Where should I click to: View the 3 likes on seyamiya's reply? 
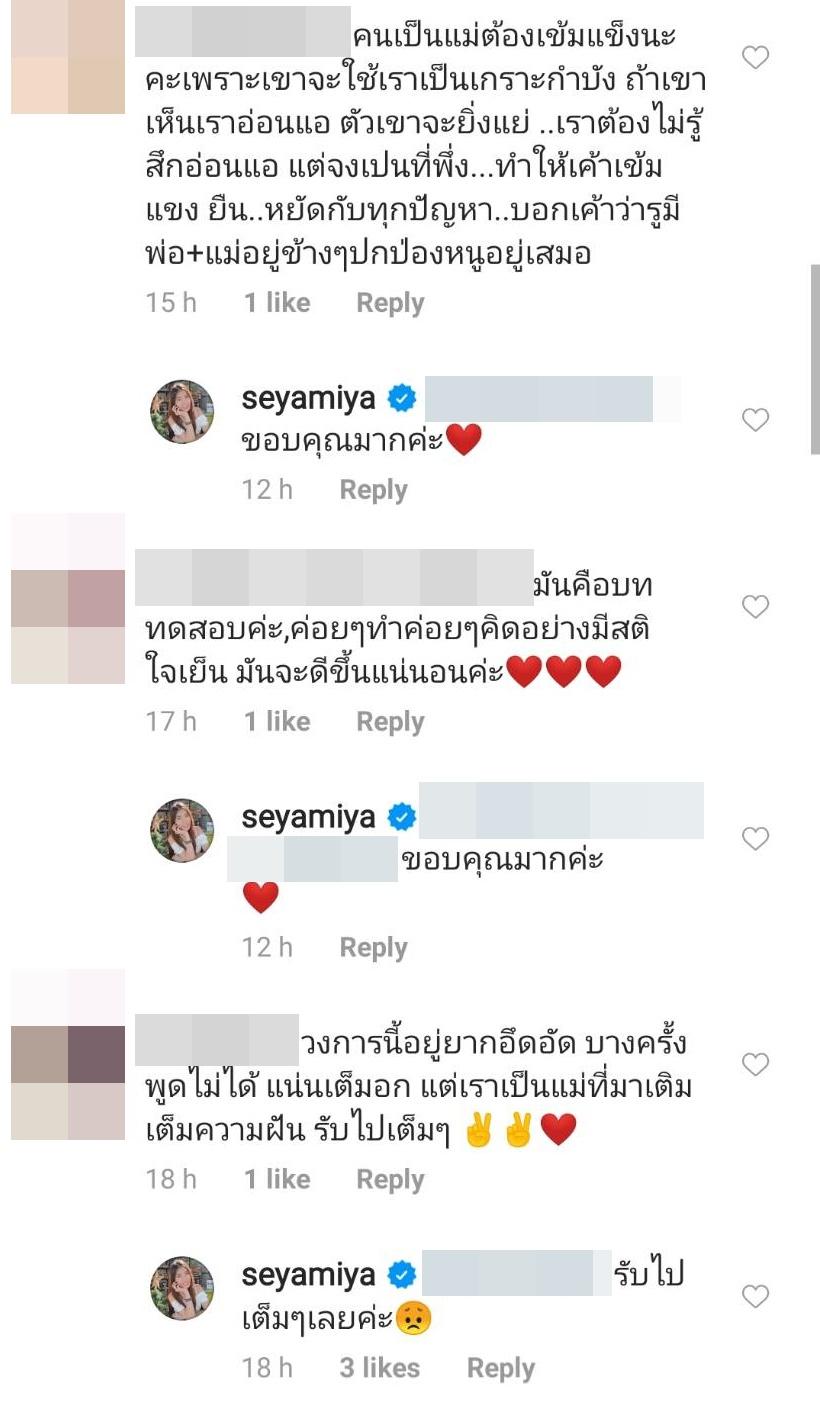pos(379,1368)
